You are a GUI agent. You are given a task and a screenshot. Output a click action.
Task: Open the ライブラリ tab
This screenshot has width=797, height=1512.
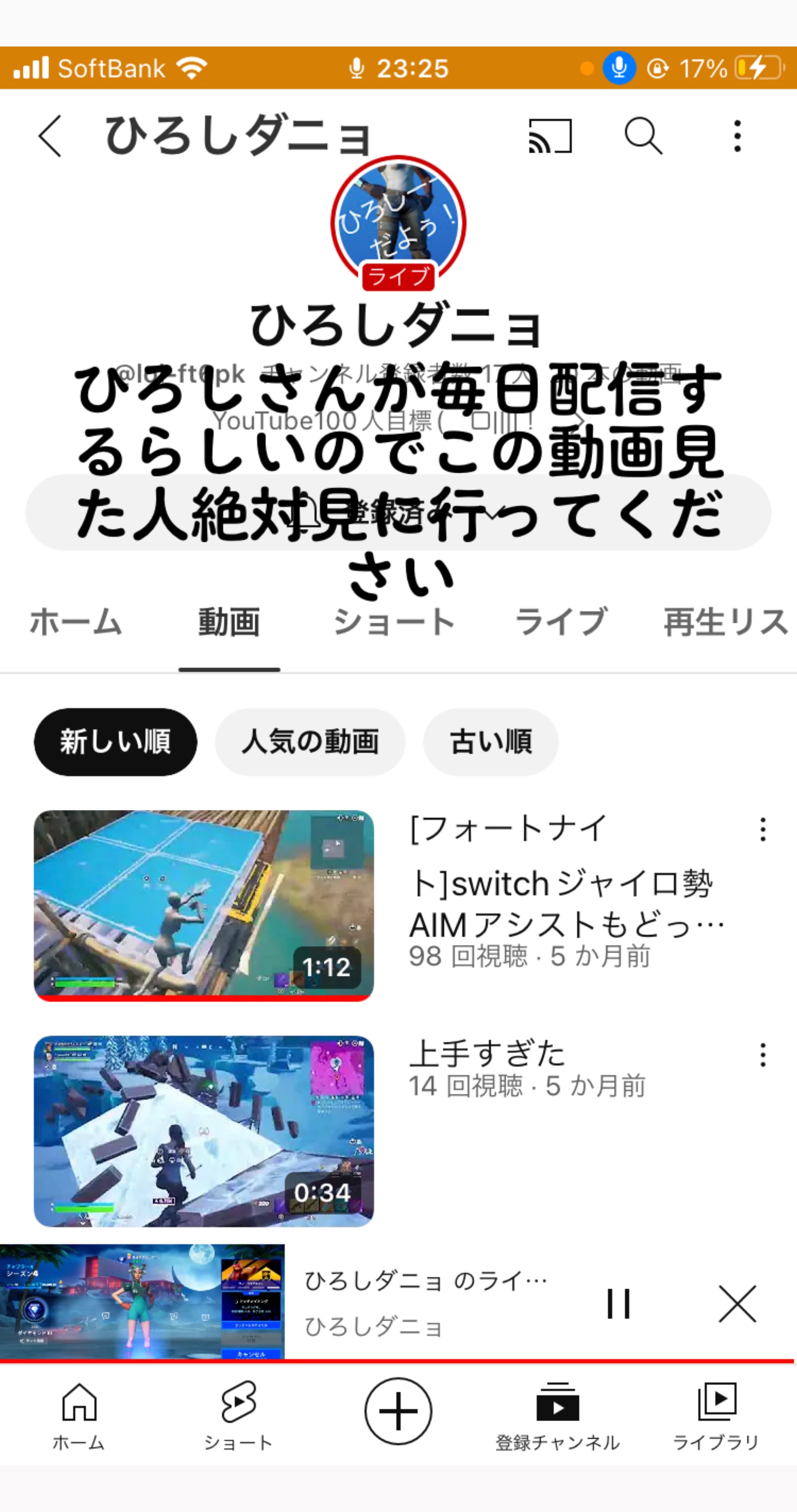tap(717, 1417)
